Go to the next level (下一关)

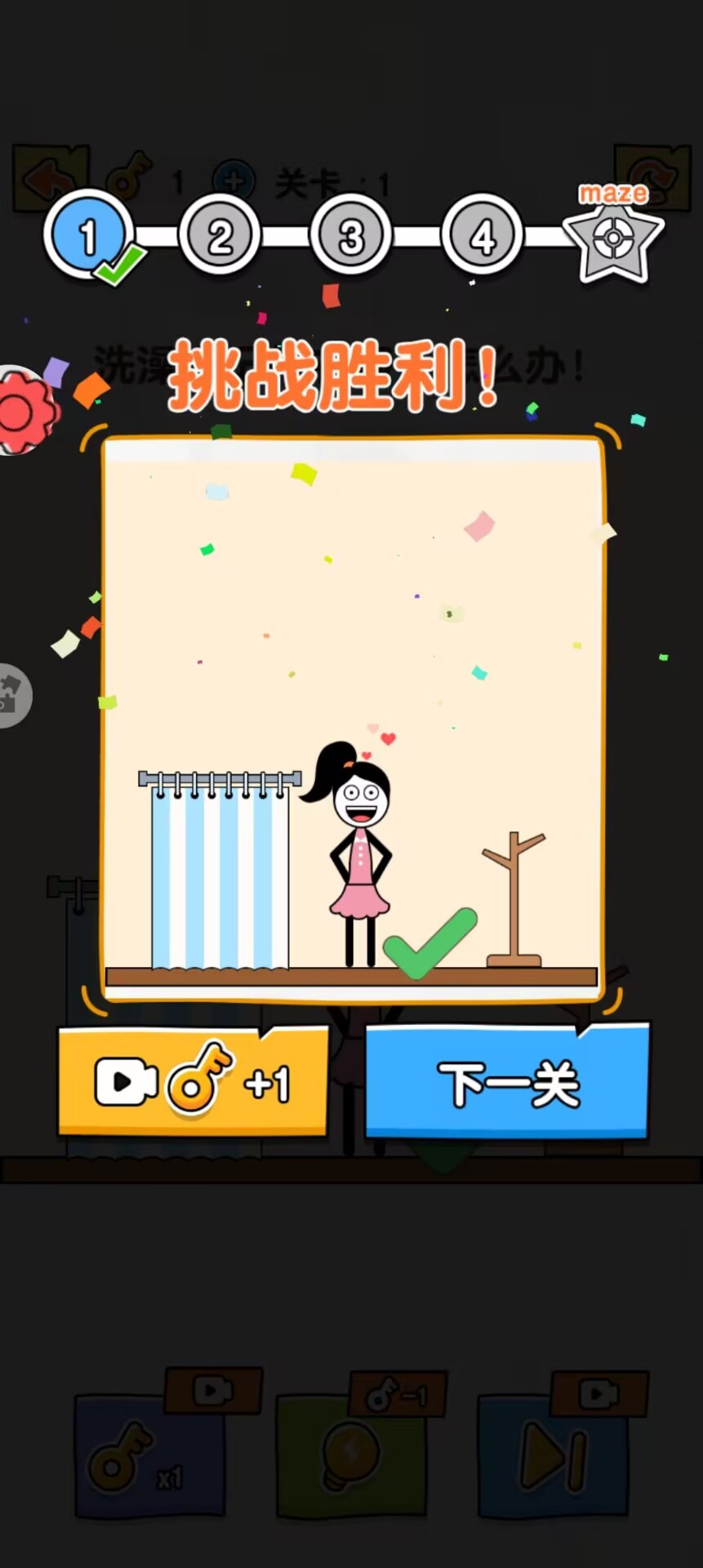507,1081
